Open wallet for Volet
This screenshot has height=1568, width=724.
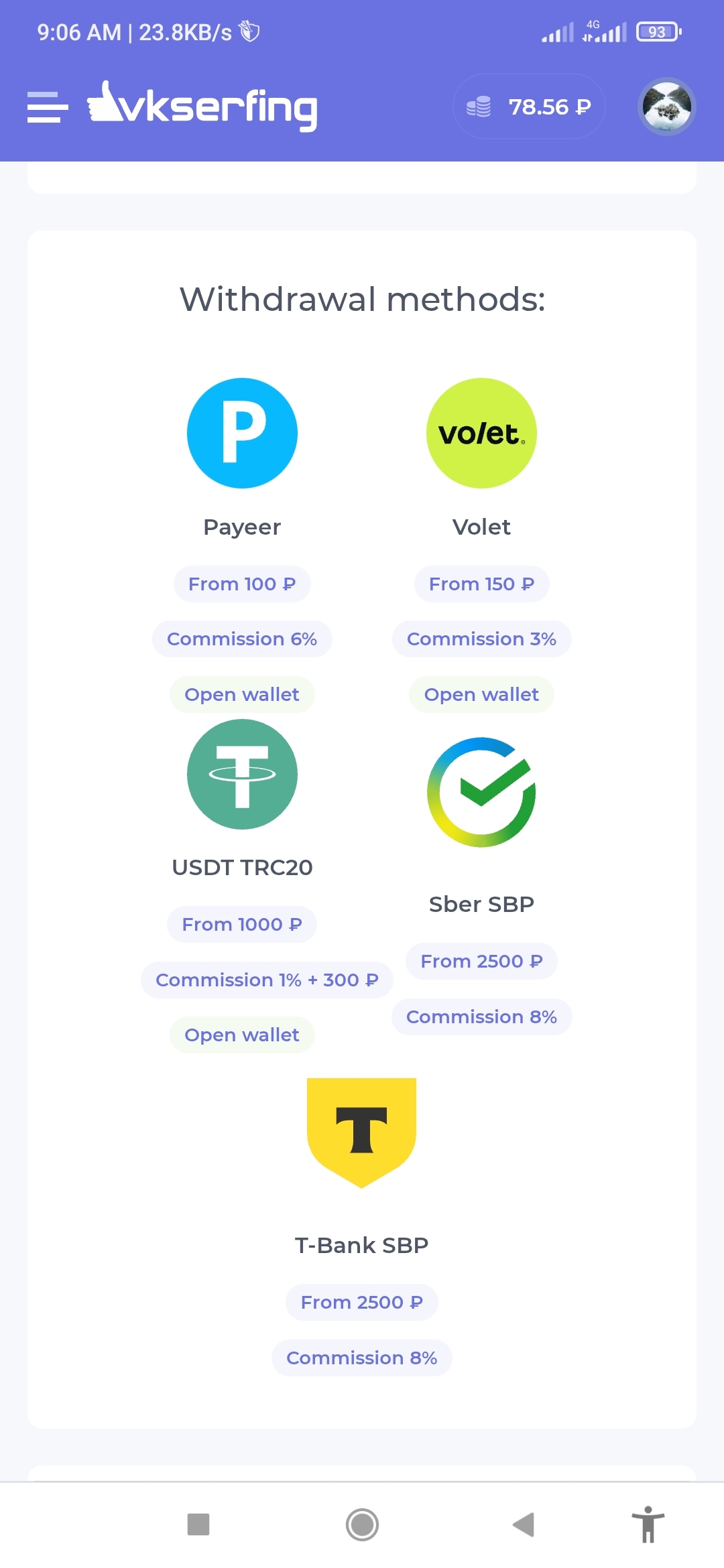(481, 694)
